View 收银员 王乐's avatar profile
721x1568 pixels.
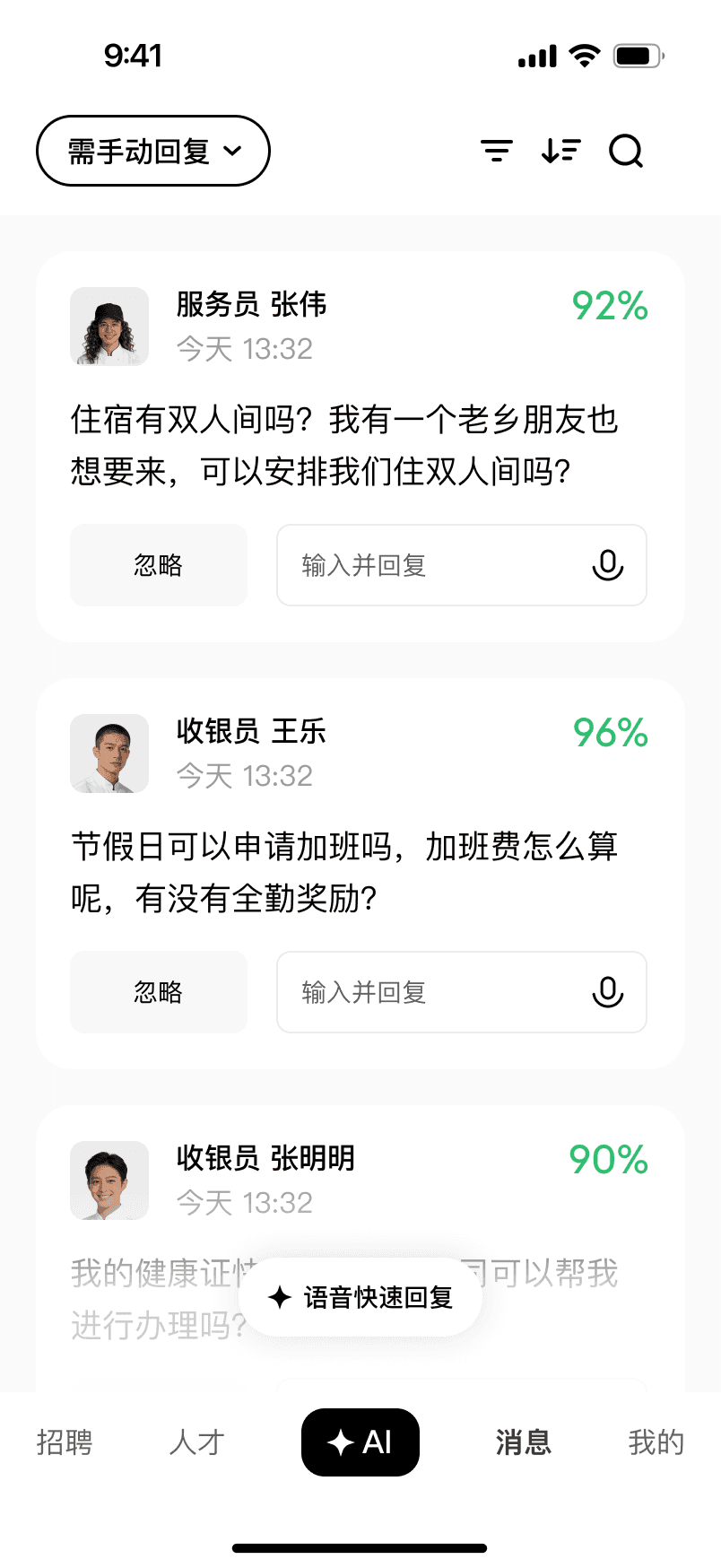coord(109,754)
